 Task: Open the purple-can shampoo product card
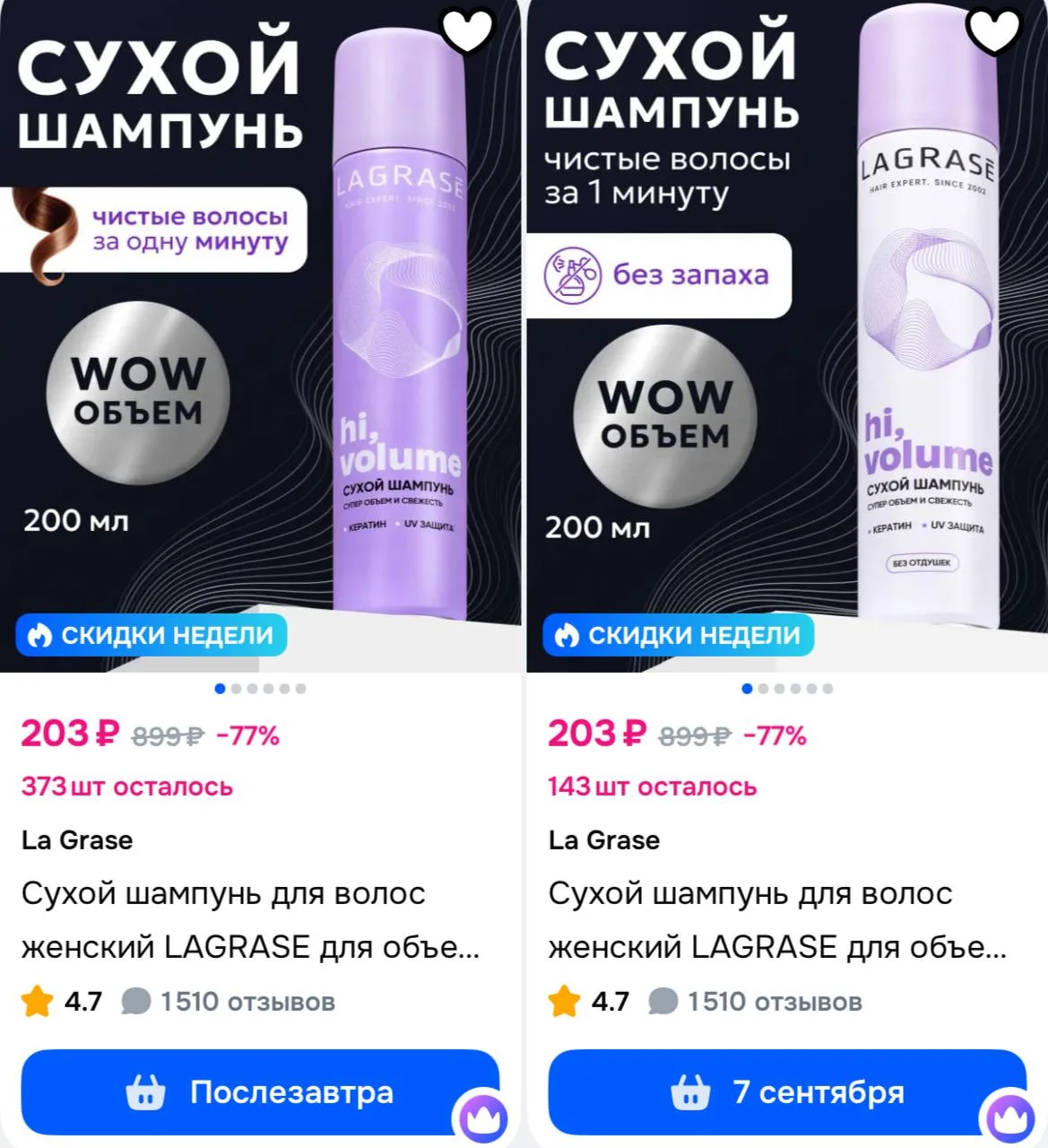tap(260, 336)
